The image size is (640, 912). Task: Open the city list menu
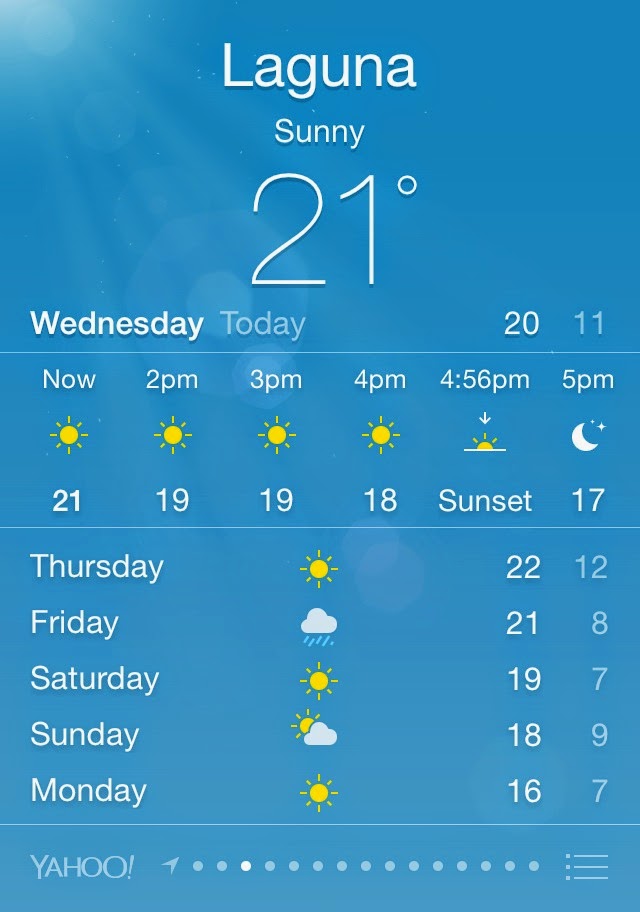587,866
